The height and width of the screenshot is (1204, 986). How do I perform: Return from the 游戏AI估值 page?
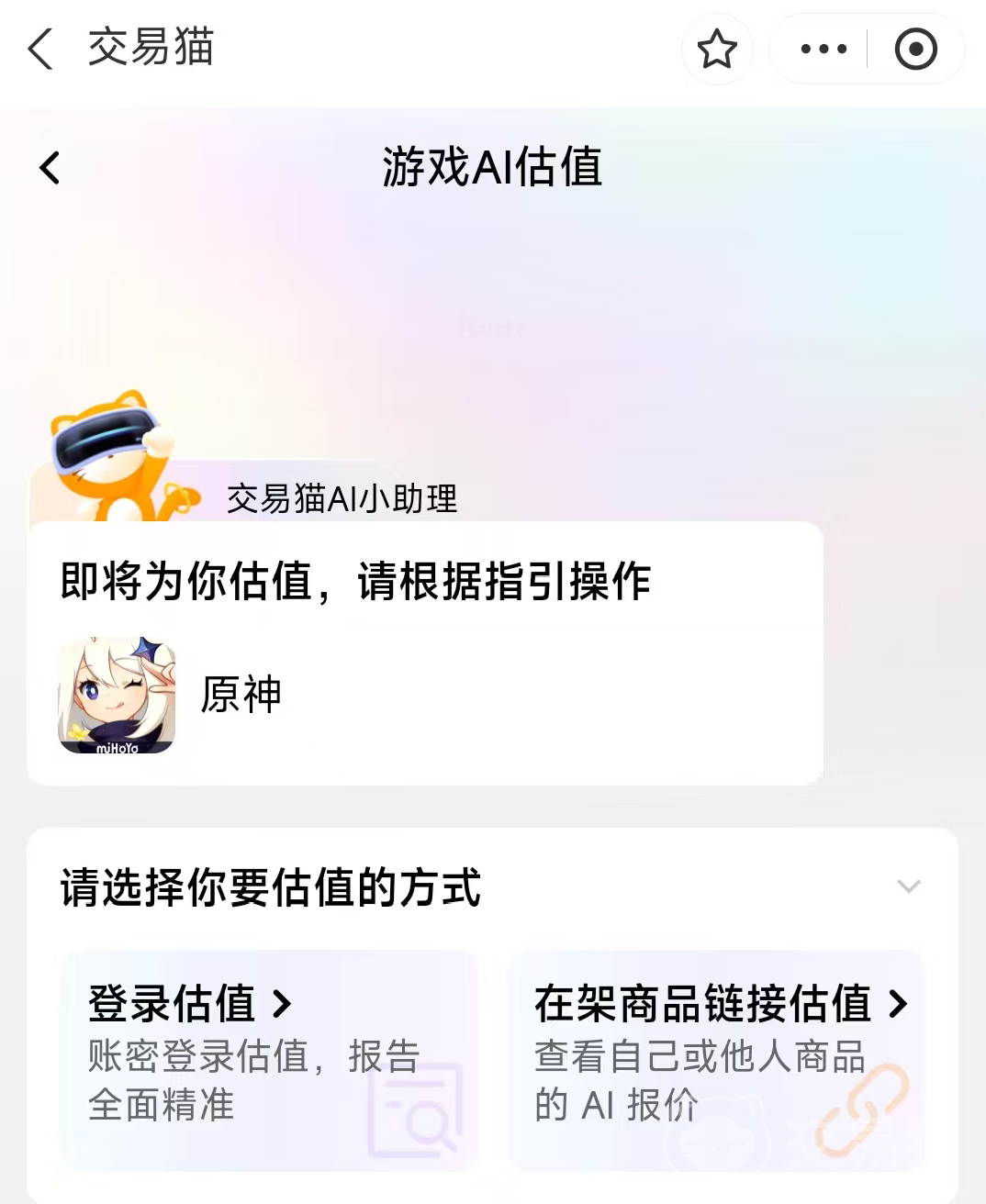click(50, 168)
